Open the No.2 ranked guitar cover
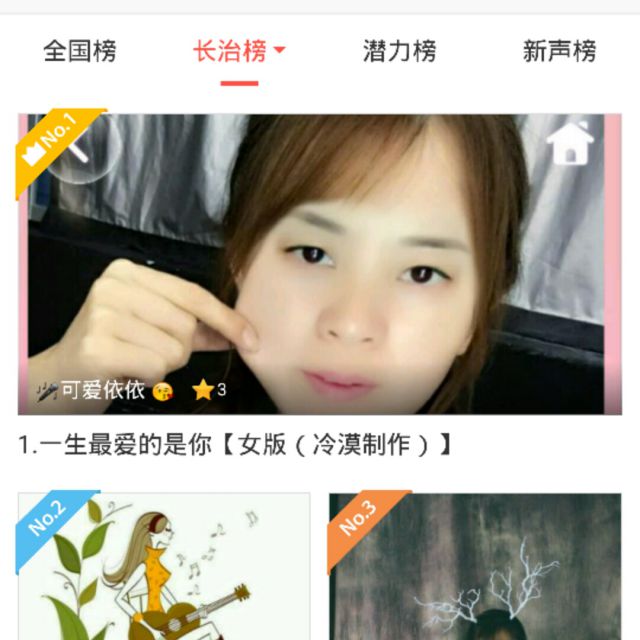 pyautogui.click(x=164, y=565)
